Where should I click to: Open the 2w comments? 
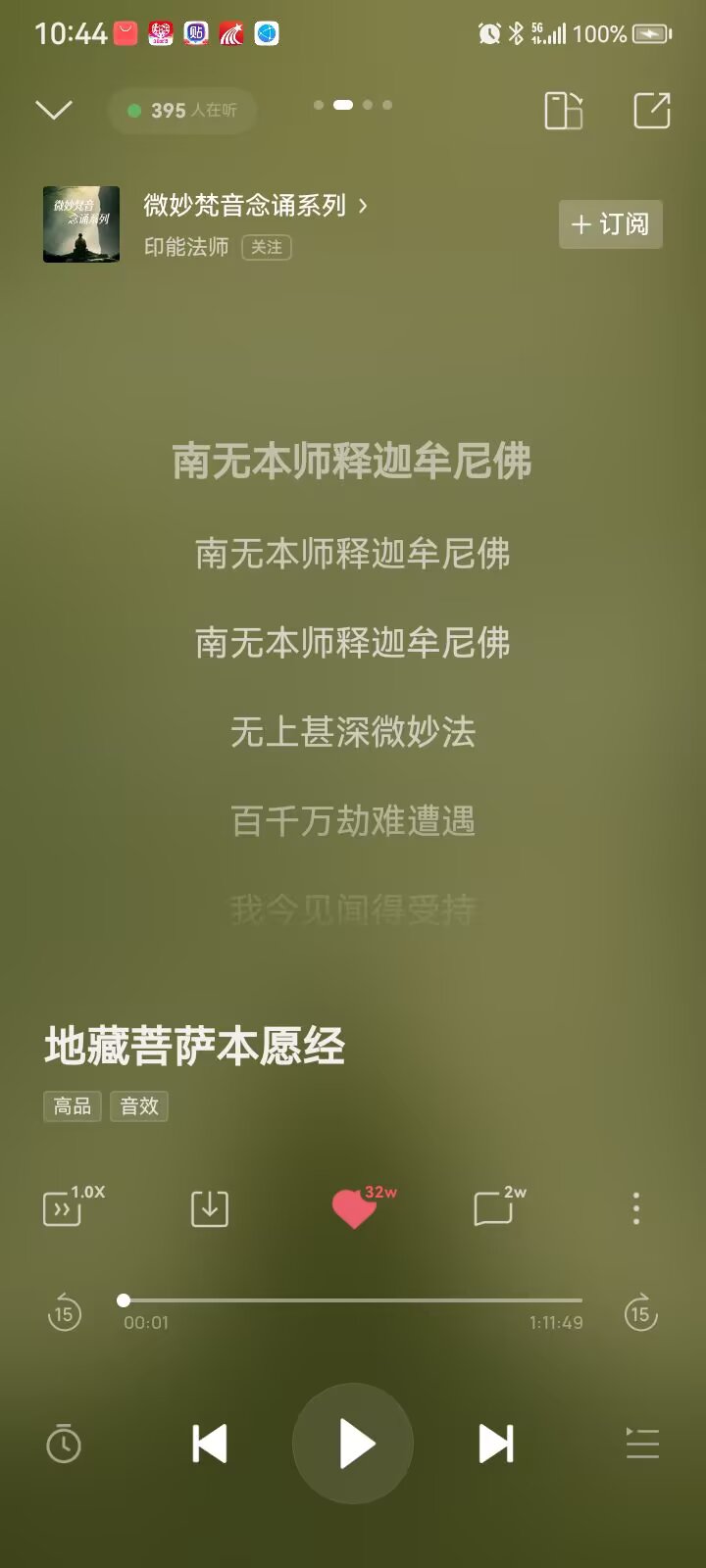pos(494,1209)
